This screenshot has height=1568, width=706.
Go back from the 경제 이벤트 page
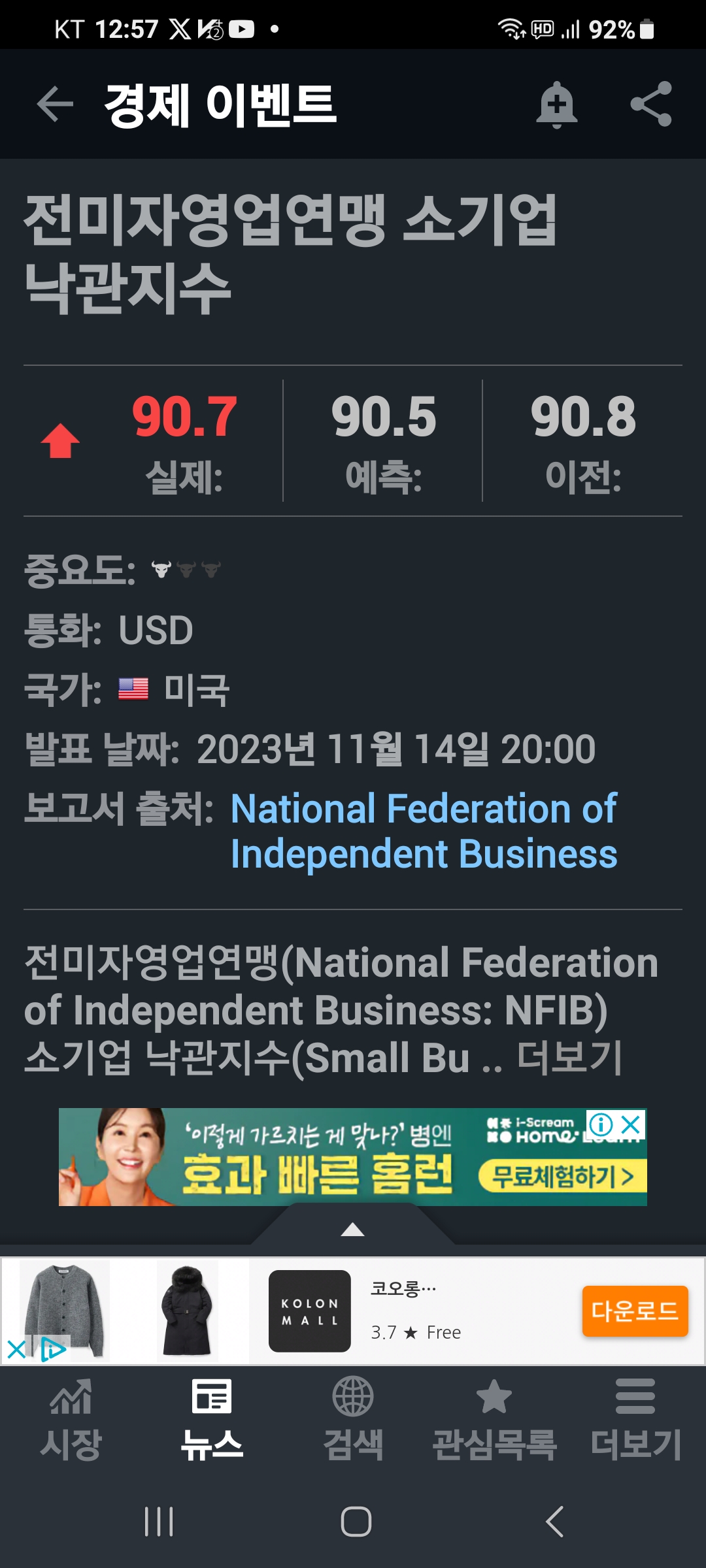(x=55, y=104)
